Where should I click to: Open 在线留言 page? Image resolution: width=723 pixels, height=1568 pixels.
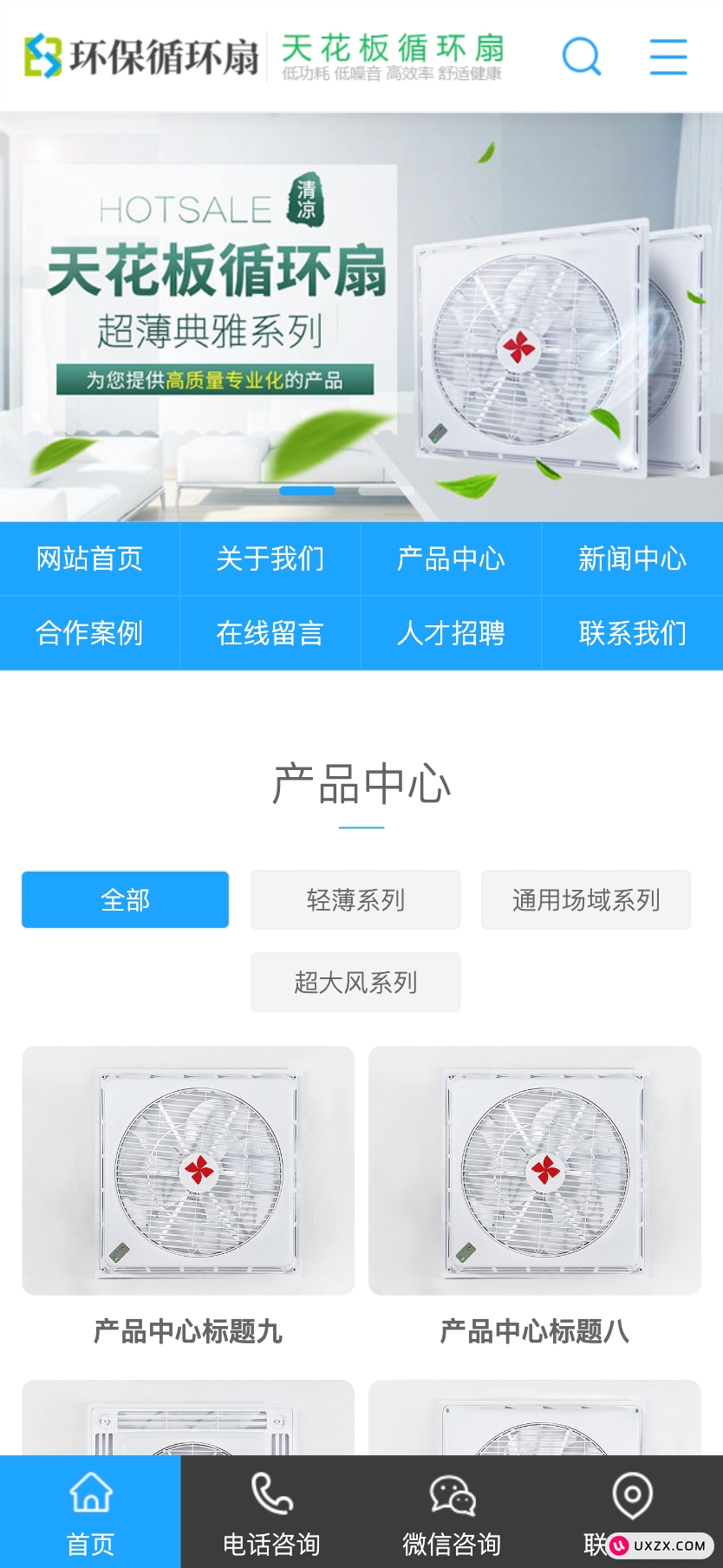click(270, 633)
